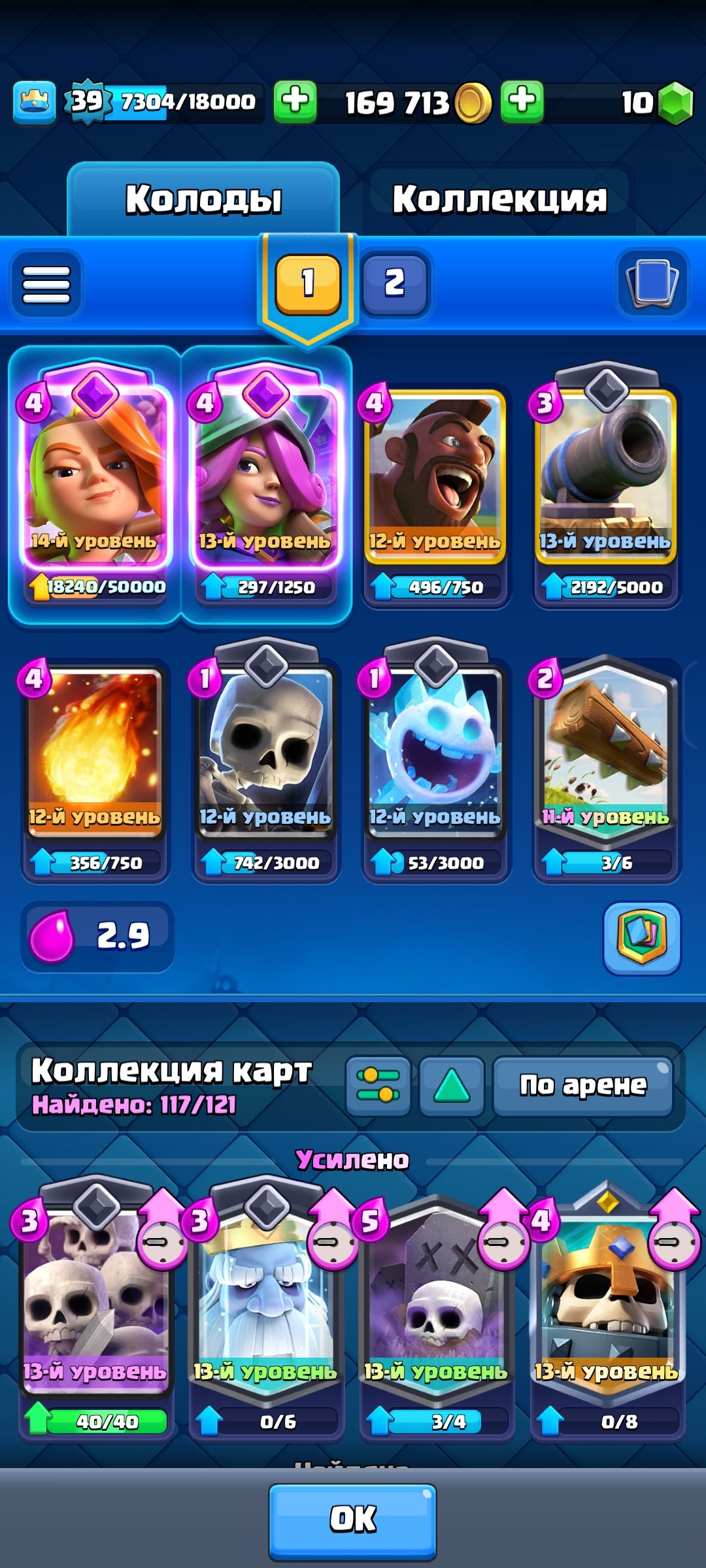This screenshot has width=706, height=1568.
Task: Change sorting with По арене button
Action: coord(582,1085)
